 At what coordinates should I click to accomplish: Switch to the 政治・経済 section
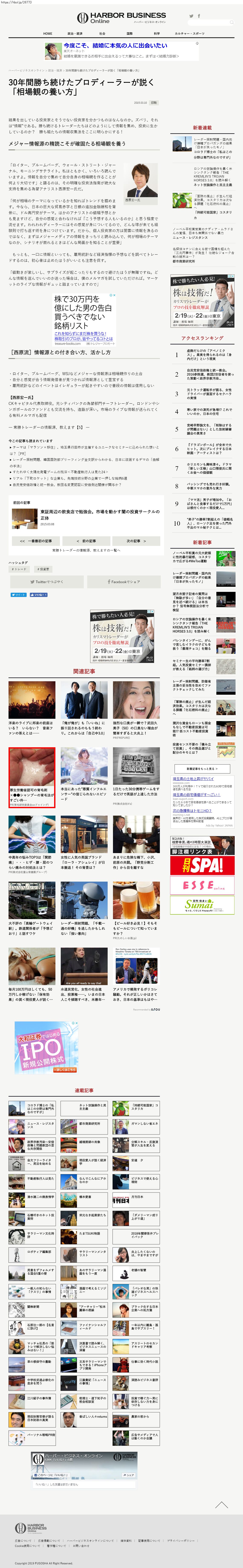tap(75, 33)
